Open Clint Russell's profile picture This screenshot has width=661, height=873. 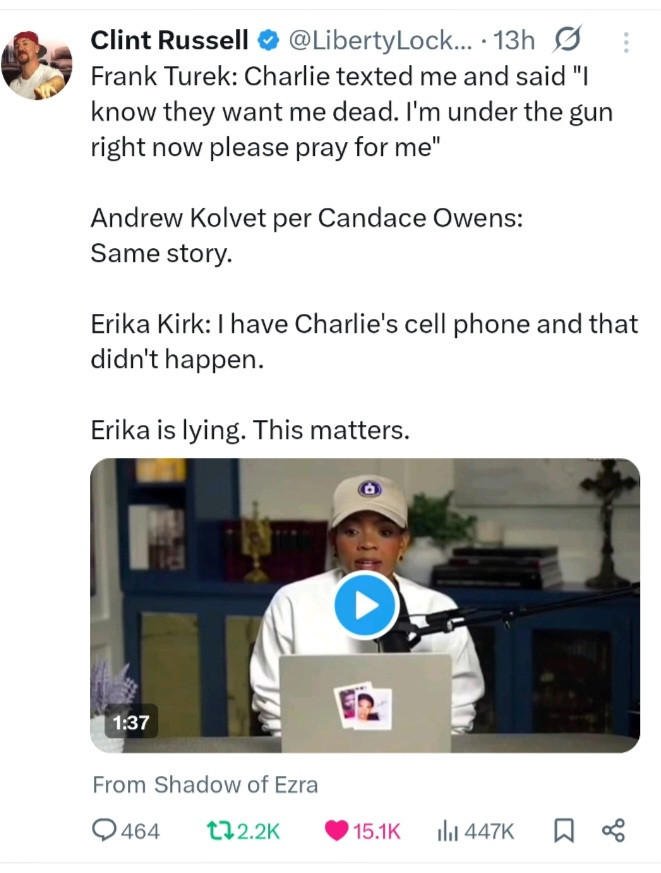tap(37, 66)
